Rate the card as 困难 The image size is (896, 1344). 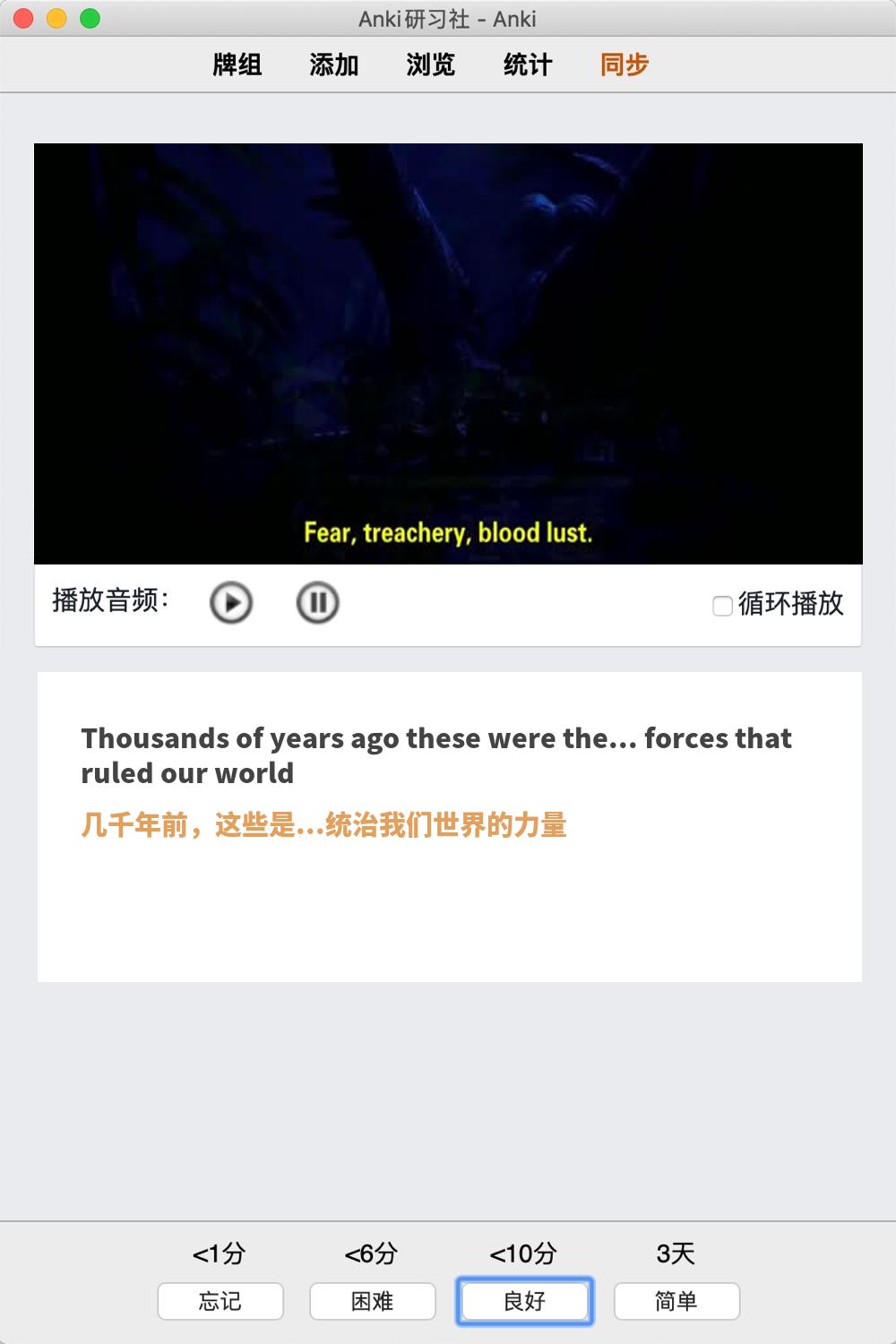[x=373, y=1301]
